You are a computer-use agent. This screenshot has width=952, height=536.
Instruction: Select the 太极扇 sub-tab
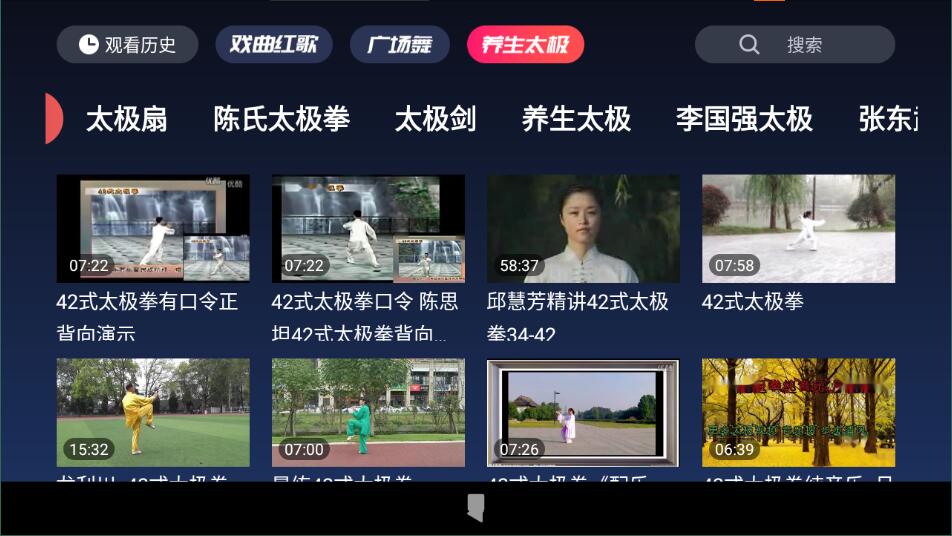coord(126,119)
